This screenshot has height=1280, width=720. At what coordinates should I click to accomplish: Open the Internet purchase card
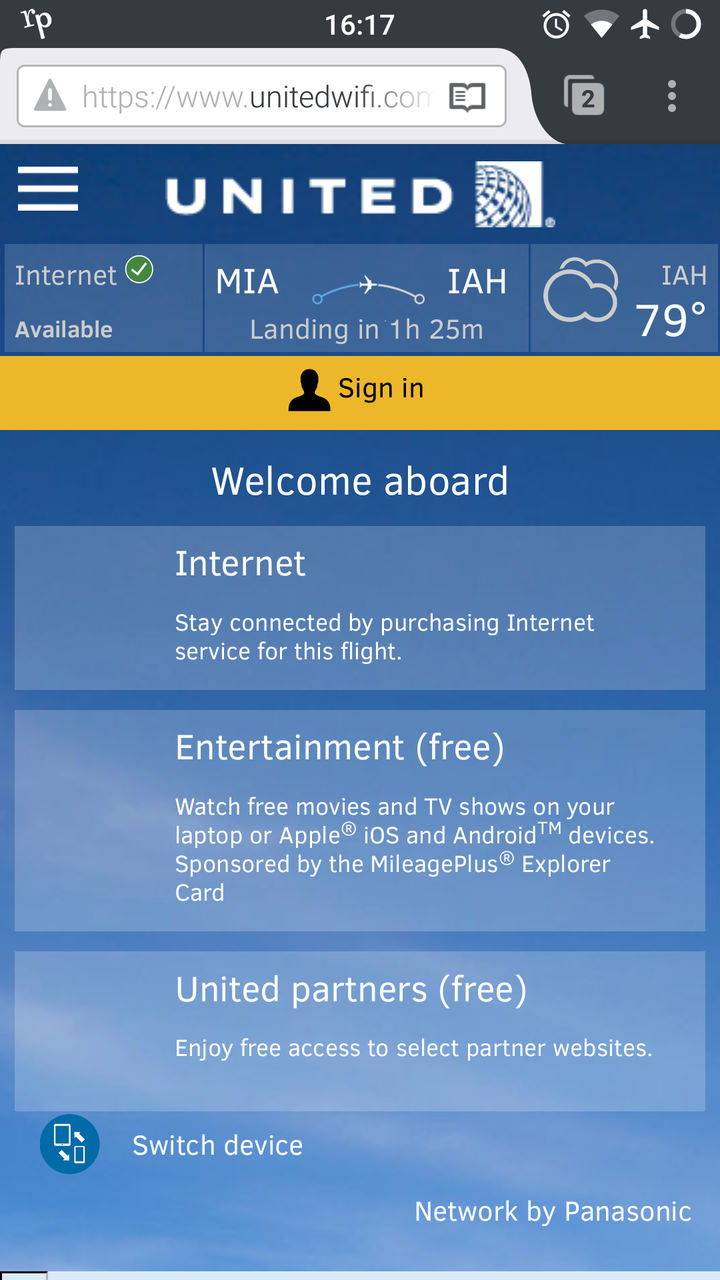[360, 608]
